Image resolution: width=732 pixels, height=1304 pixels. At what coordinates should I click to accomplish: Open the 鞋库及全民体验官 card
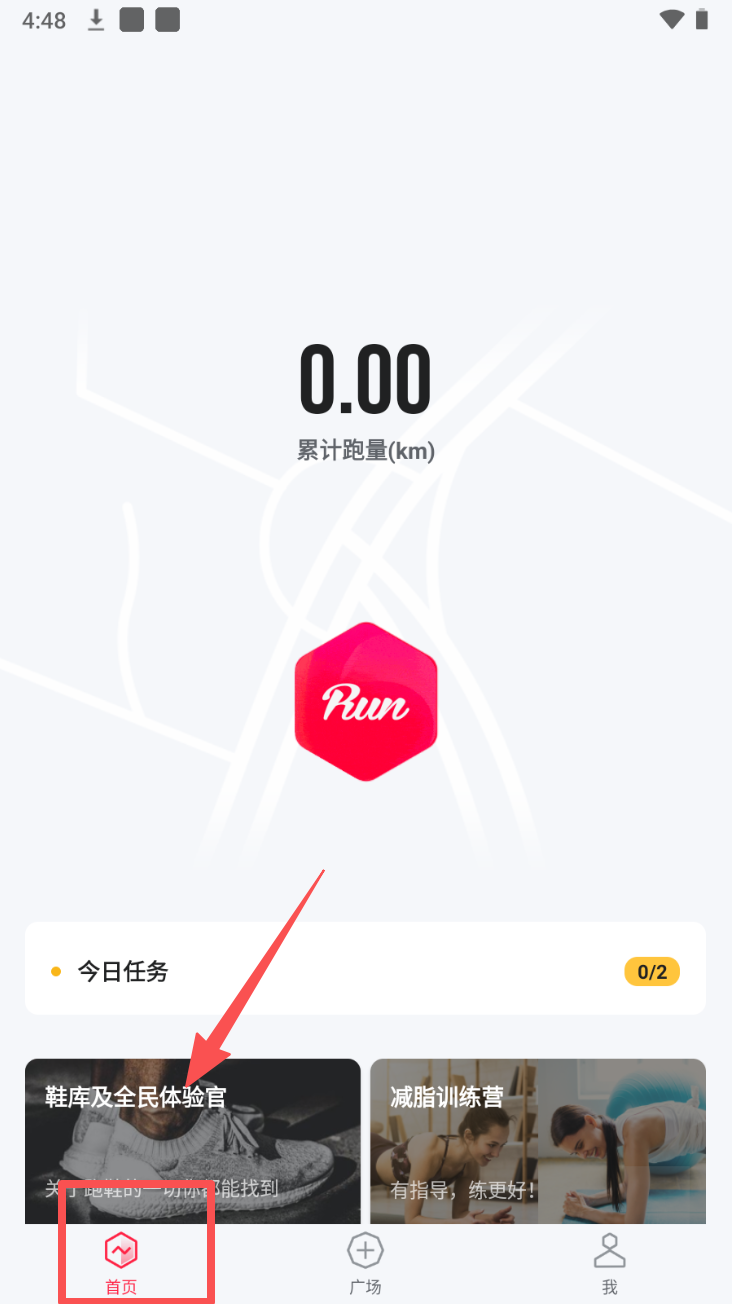coord(192,1140)
